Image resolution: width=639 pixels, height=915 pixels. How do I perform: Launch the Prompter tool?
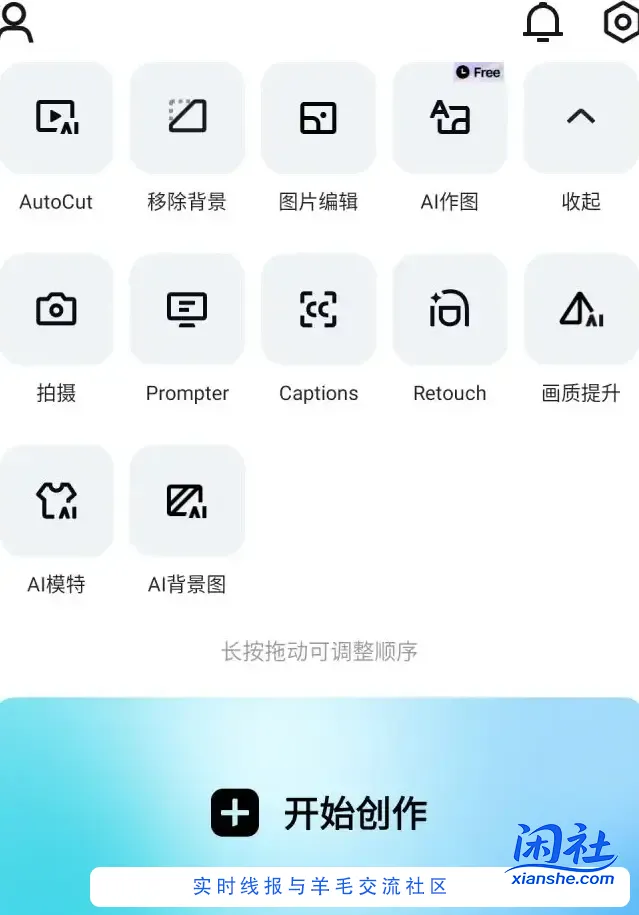[187, 310]
